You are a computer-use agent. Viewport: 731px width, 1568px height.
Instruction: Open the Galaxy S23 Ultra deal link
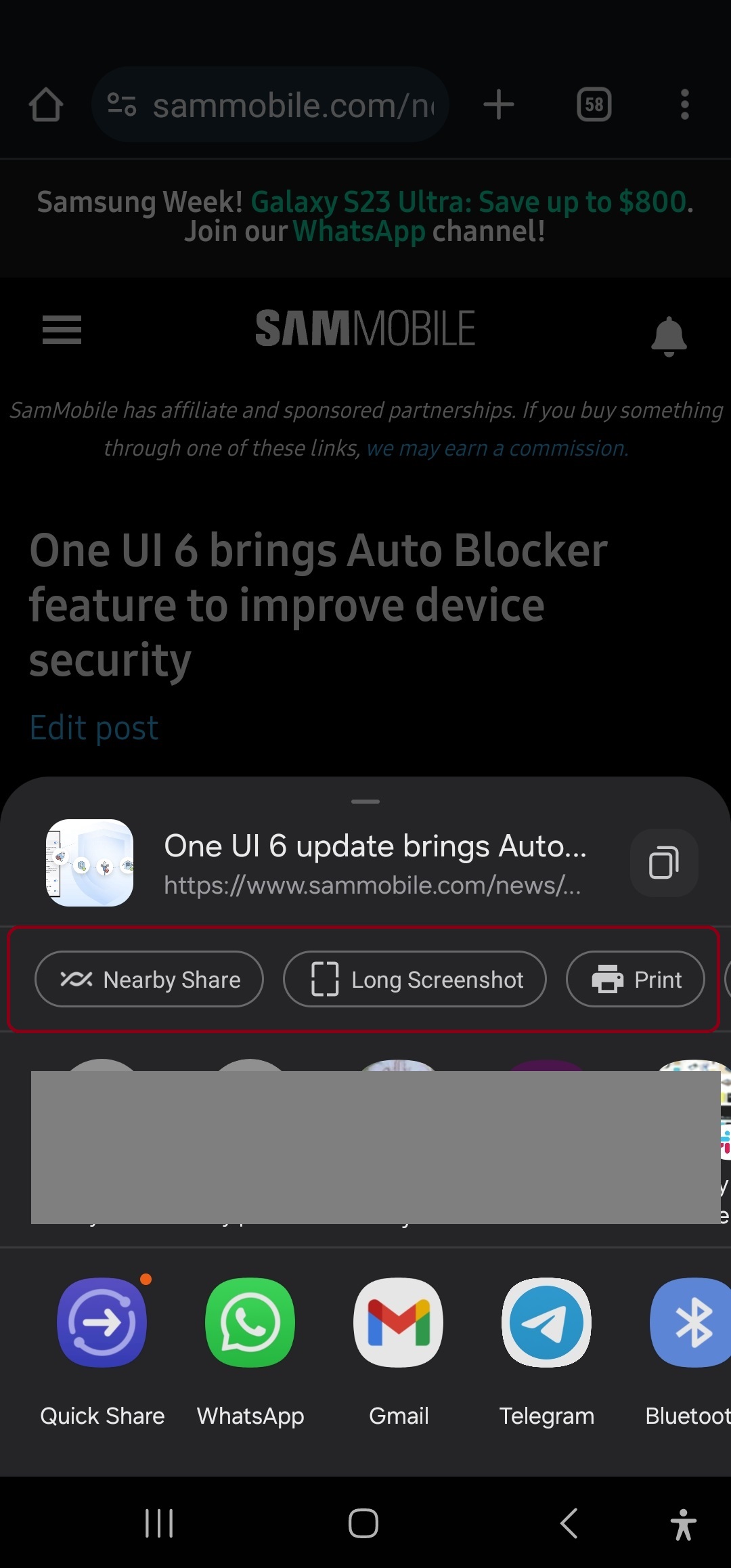[x=468, y=202]
